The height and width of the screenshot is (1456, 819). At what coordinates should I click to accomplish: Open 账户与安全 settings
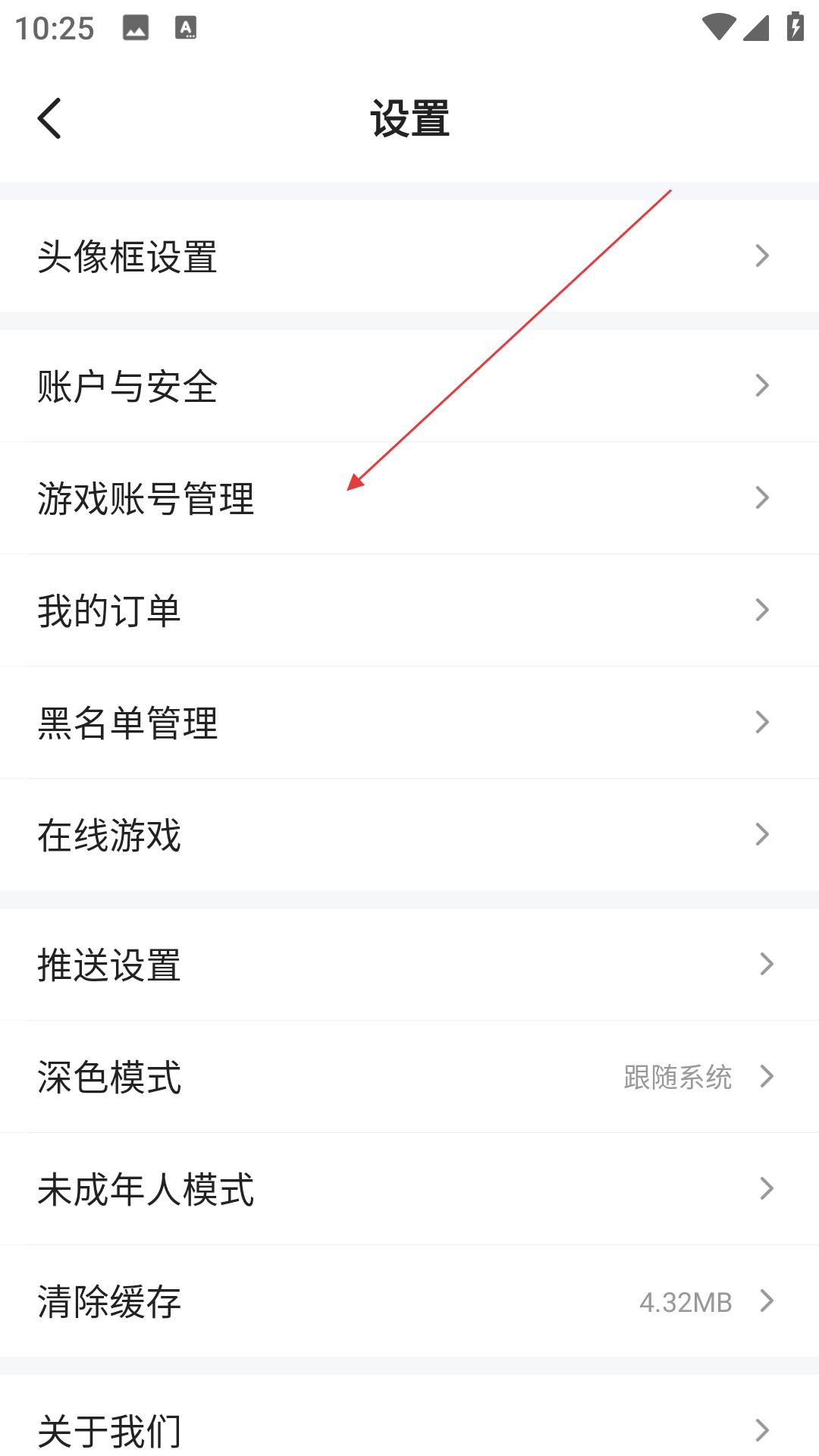pyautogui.click(x=409, y=385)
